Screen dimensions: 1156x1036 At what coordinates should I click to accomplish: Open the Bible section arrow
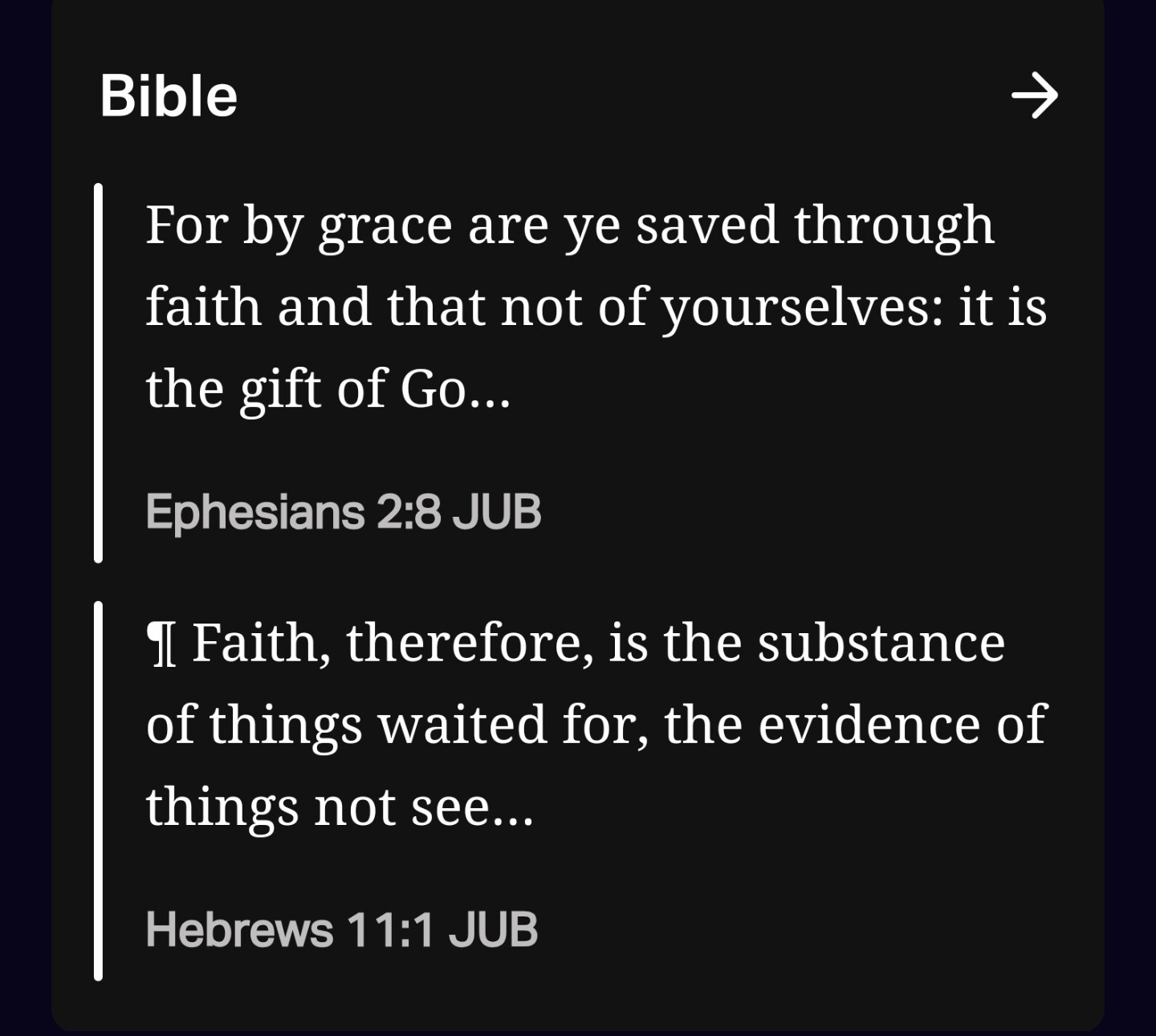pos(1034,96)
